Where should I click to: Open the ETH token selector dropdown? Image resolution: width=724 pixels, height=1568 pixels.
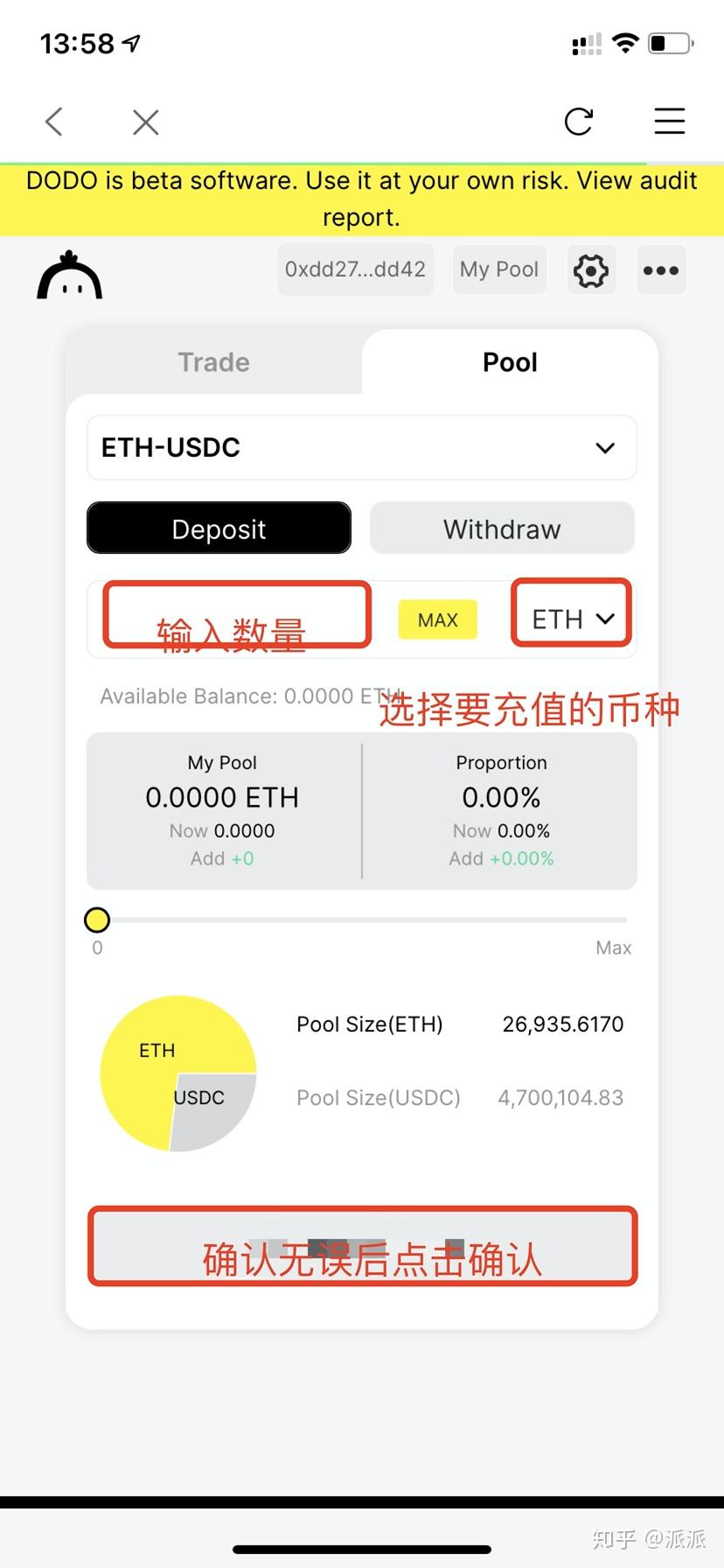click(x=569, y=618)
